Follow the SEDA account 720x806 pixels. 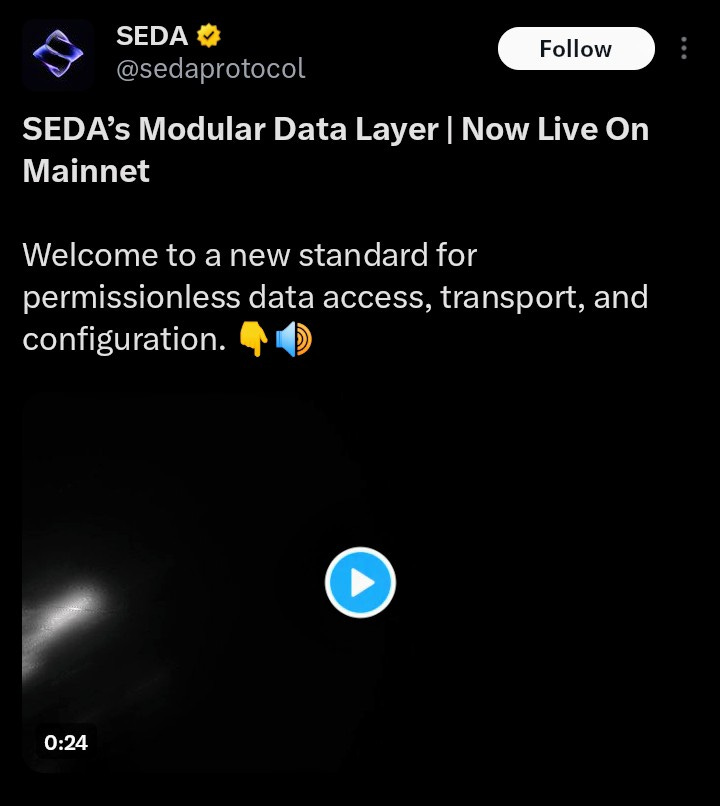point(576,49)
